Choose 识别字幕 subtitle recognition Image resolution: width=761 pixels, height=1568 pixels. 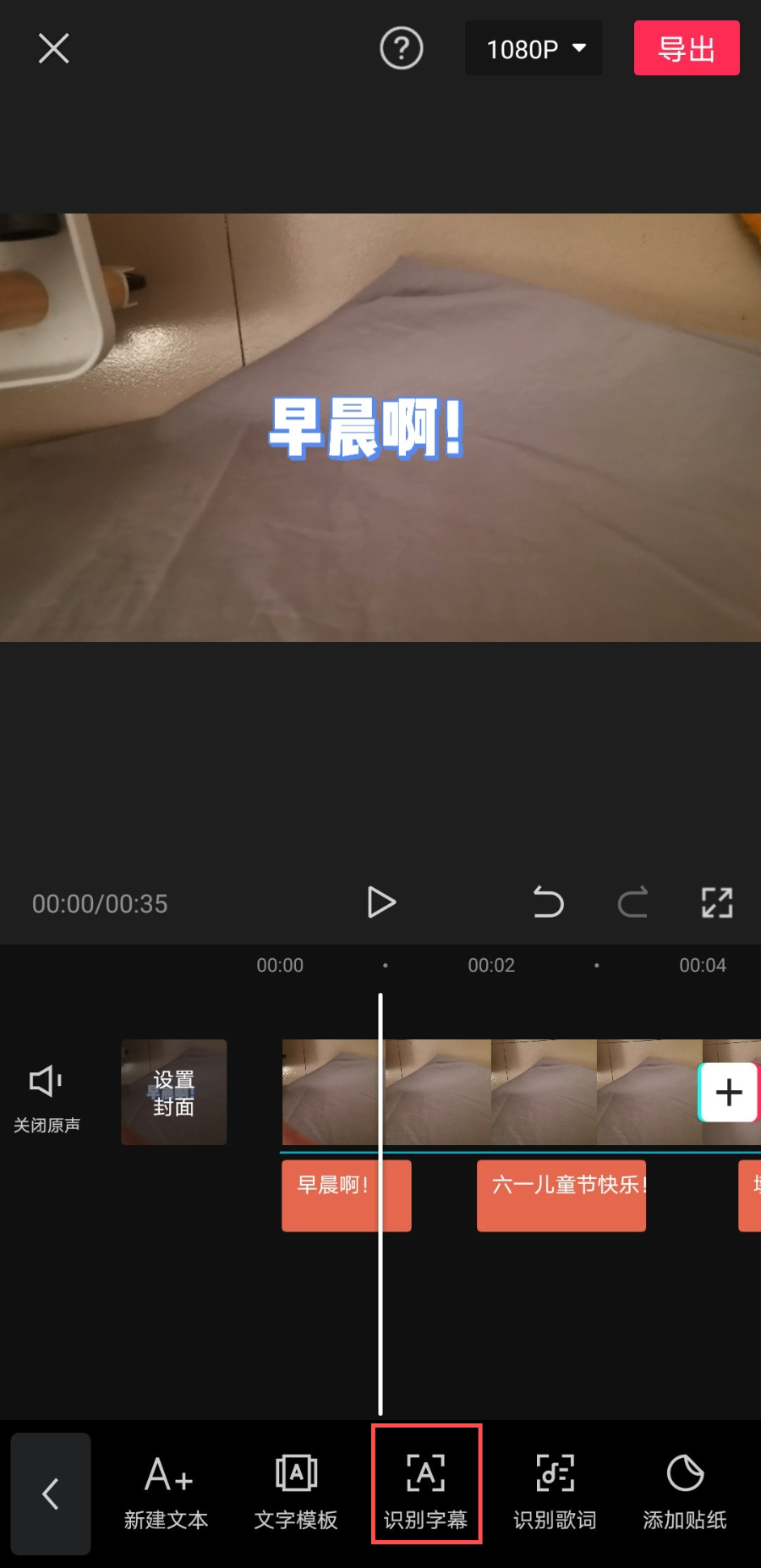[426, 1494]
